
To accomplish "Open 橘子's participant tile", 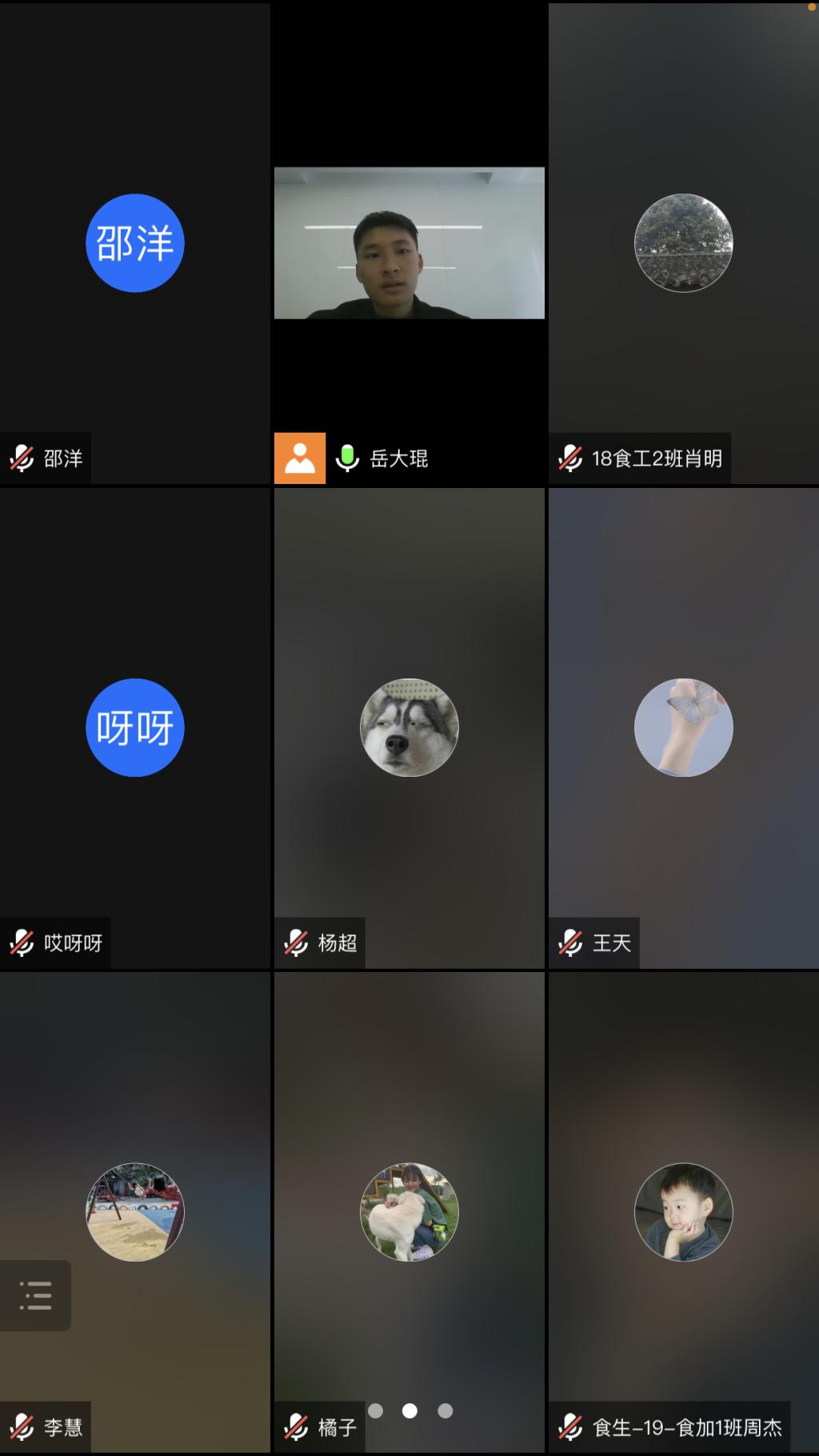I will (x=409, y=1211).
